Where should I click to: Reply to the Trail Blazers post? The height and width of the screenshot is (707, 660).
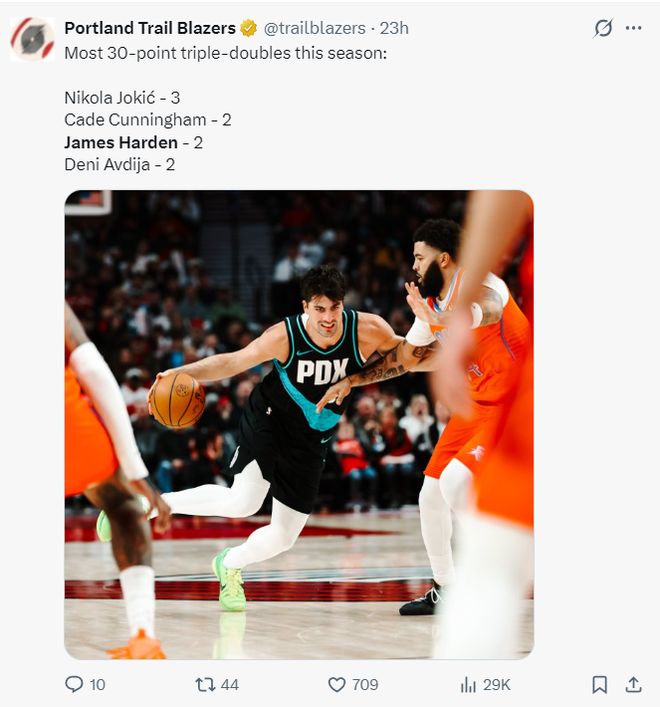pyautogui.click(x=75, y=684)
